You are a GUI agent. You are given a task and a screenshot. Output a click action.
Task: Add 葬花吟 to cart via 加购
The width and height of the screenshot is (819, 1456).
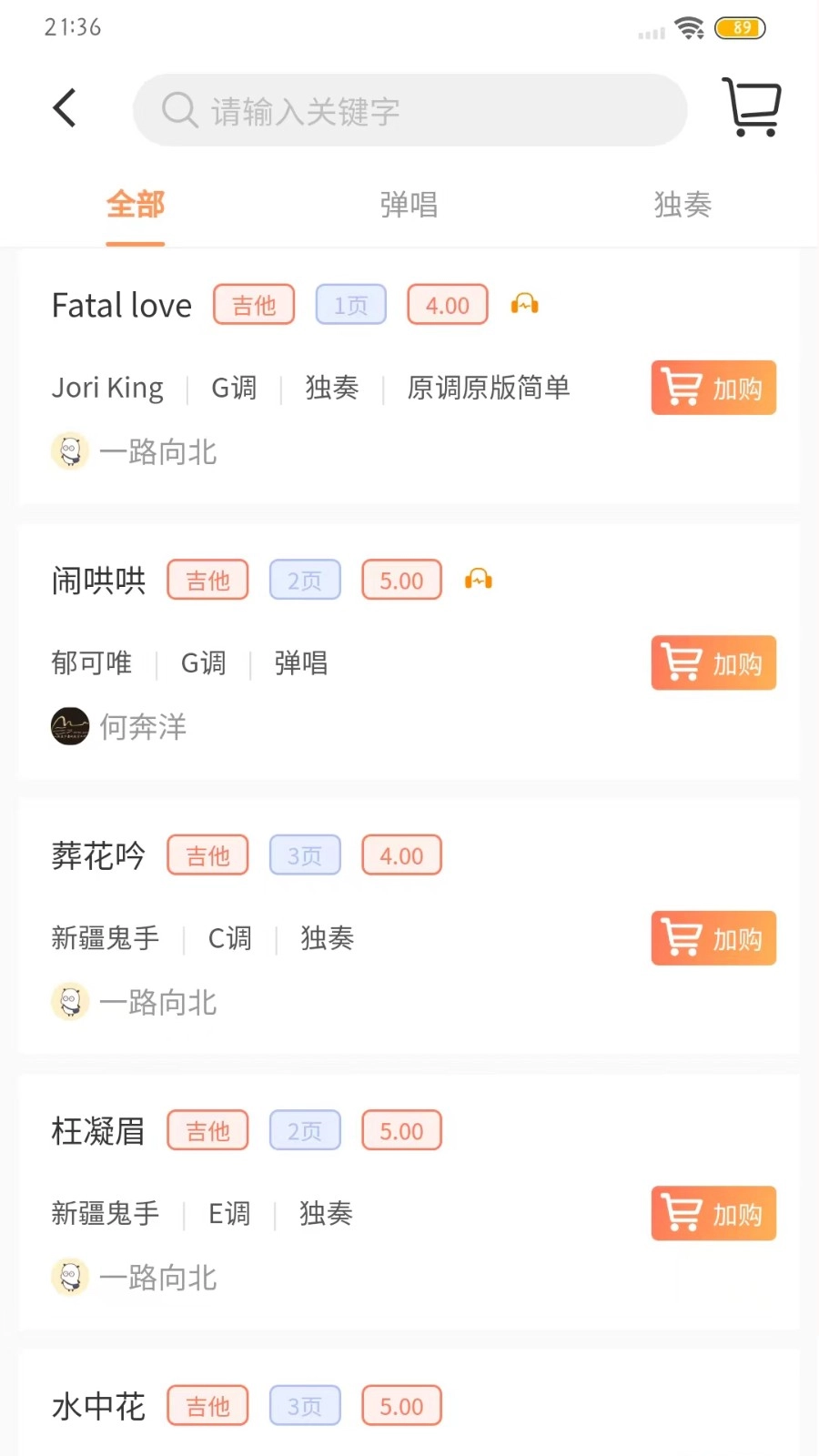(x=713, y=938)
